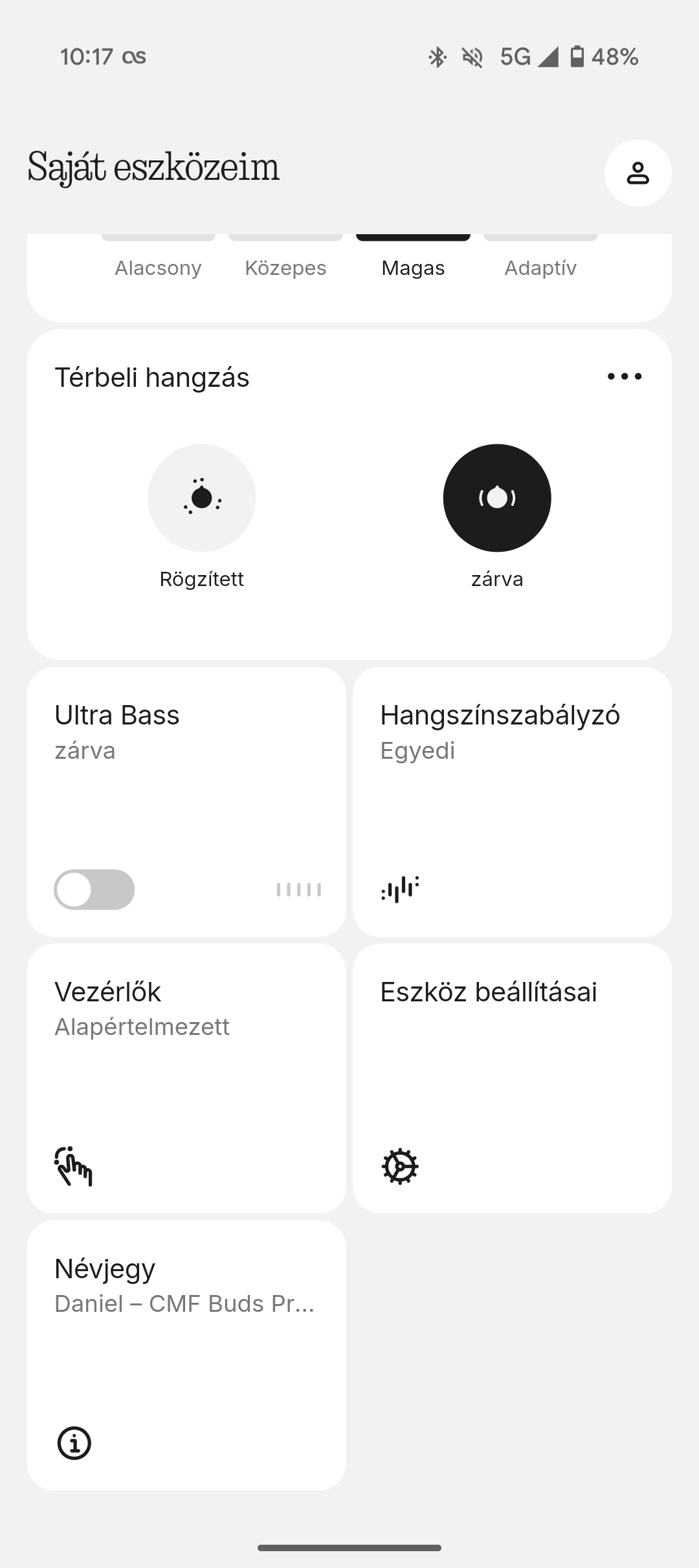The width and height of the screenshot is (699, 1568).
Task: Tap the zárva spatial audio option
Action: click(x=497, y=498)
